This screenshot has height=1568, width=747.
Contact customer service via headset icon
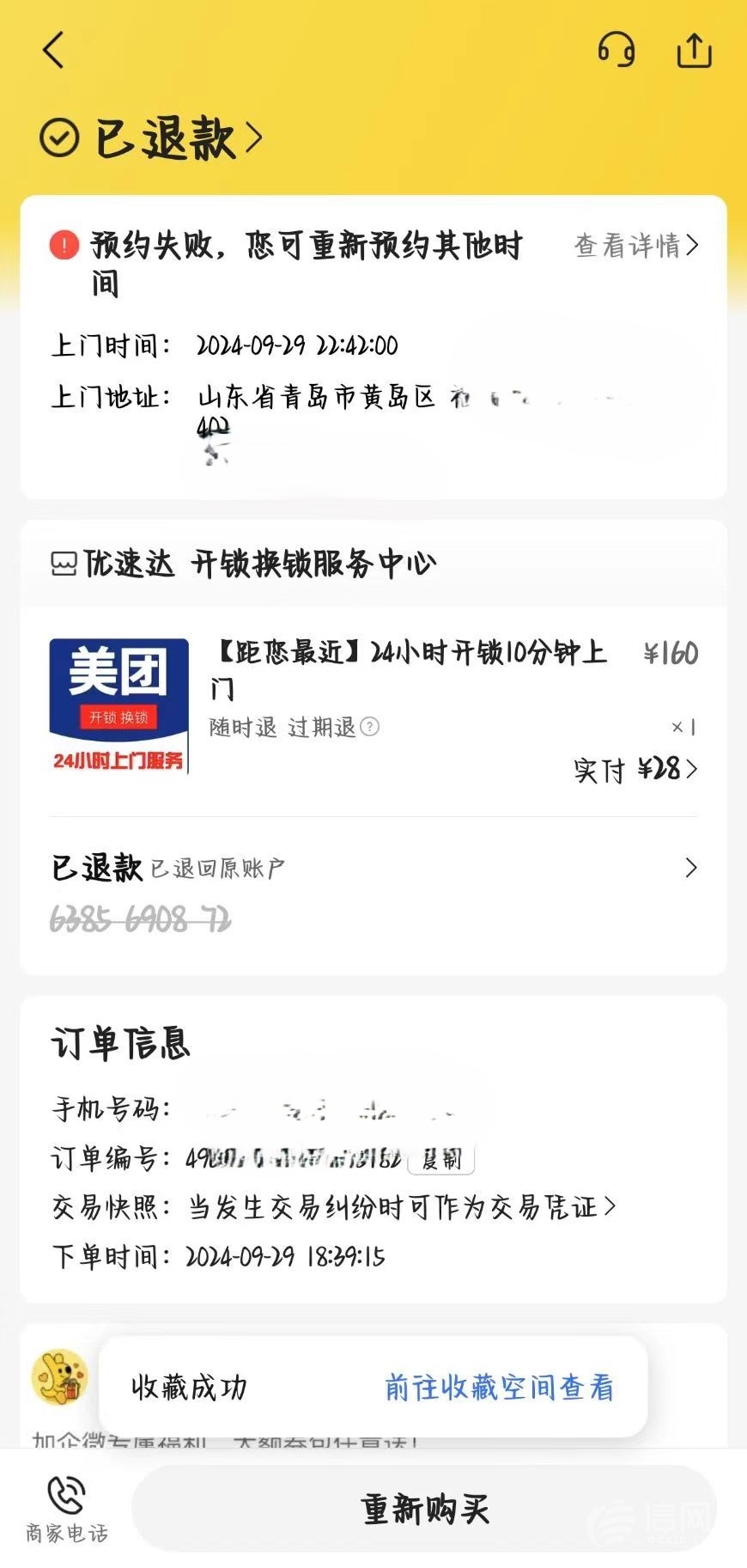(616, 50)
